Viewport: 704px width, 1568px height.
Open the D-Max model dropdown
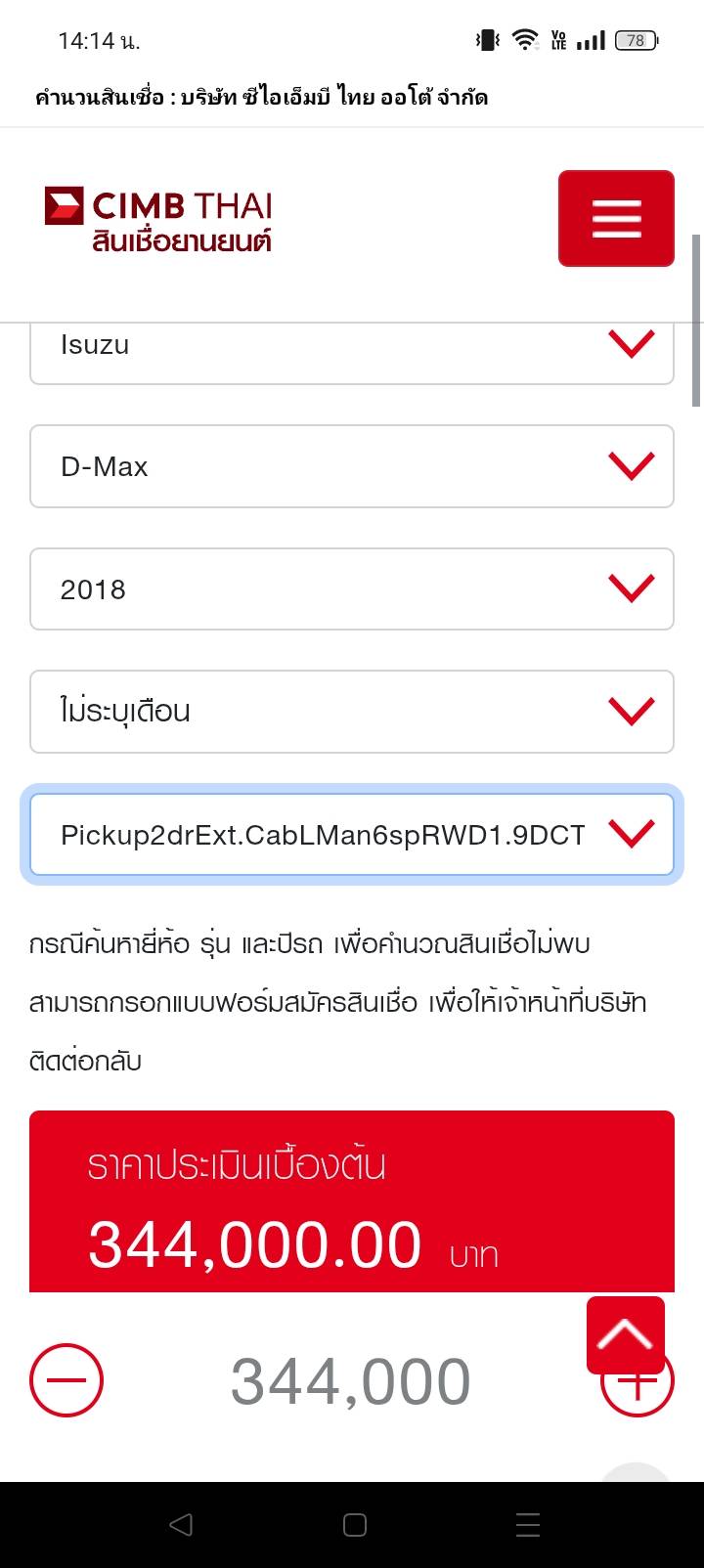point(352,466)
